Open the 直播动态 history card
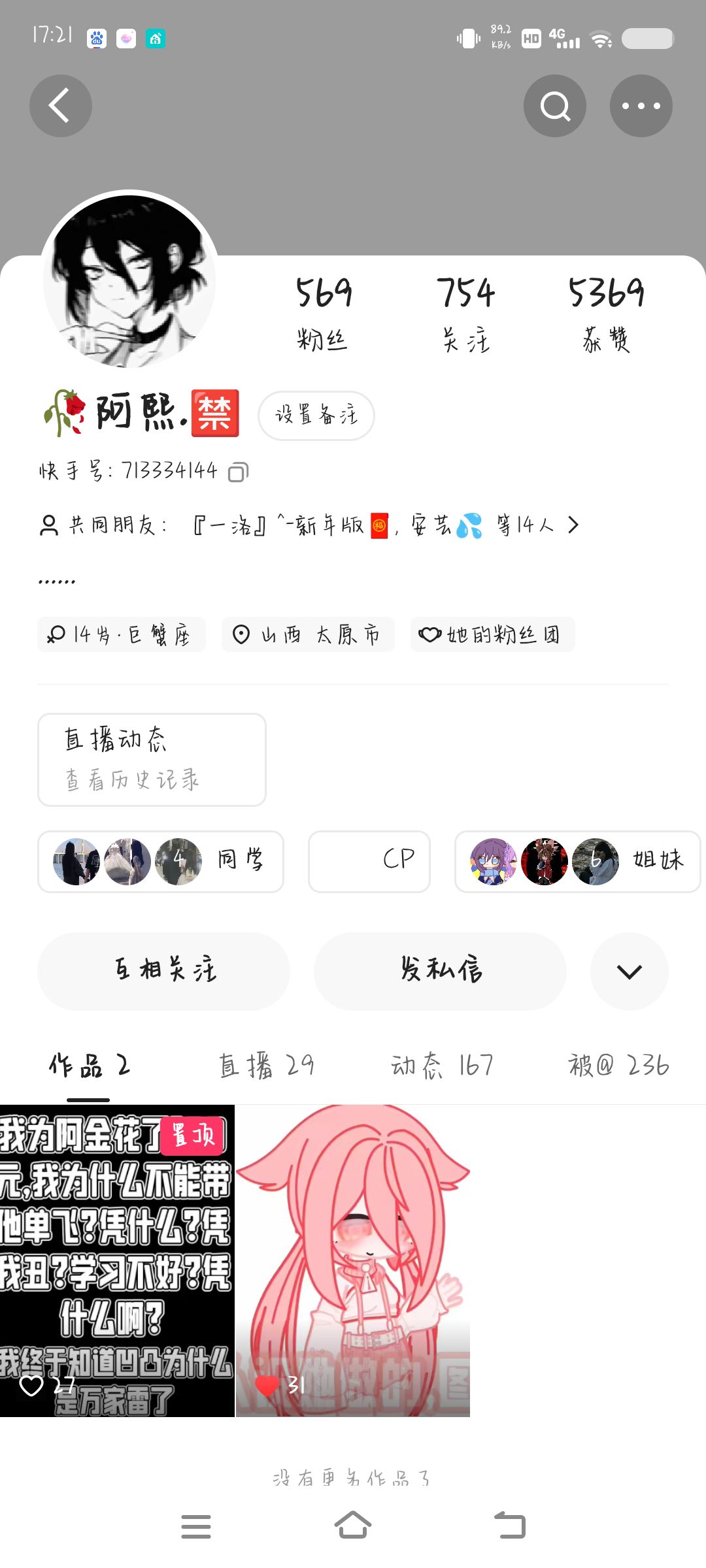Viewport: 706px width, 1568px height. coord(152,760)
